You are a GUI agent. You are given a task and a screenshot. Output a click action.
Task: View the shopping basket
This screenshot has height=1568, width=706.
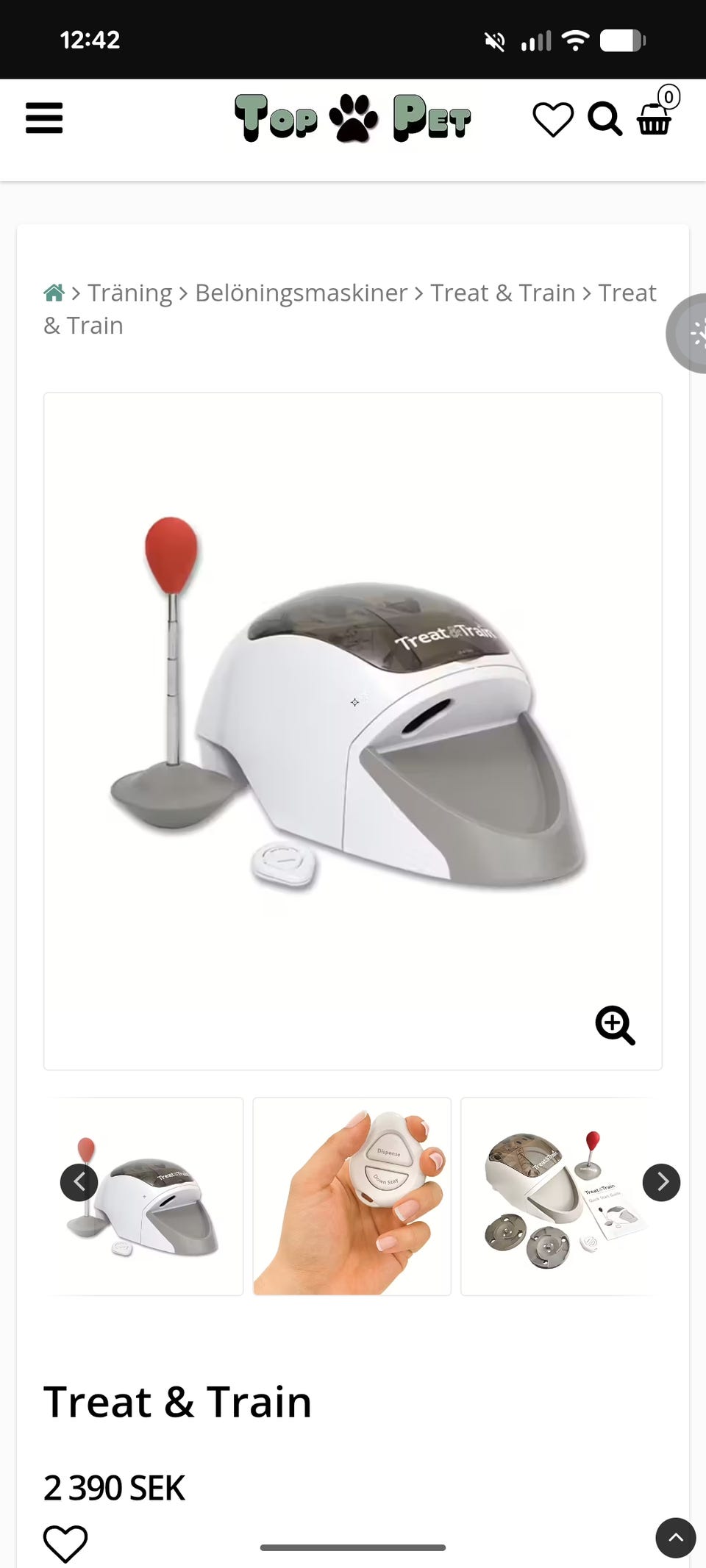[x=655, y=119]
